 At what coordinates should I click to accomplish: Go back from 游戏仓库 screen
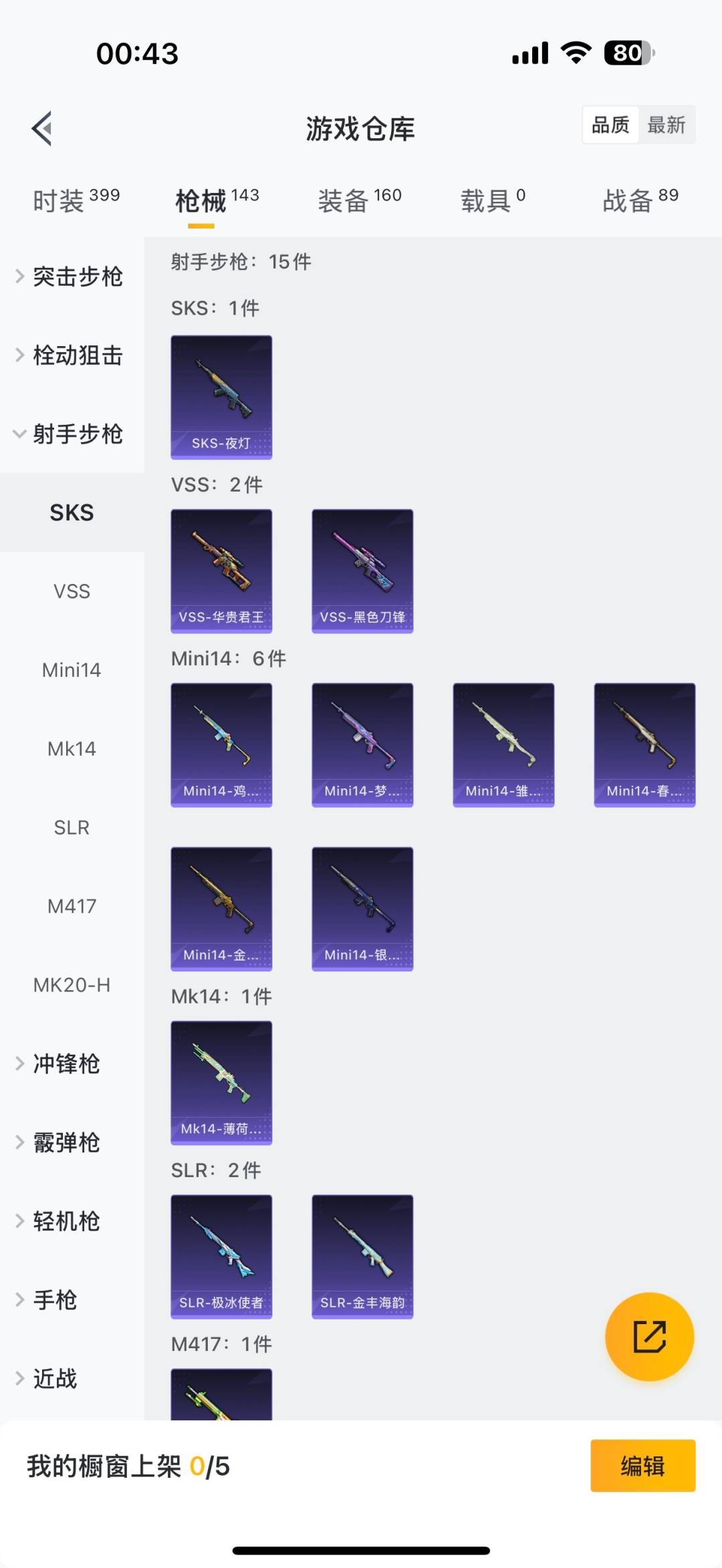42,128
